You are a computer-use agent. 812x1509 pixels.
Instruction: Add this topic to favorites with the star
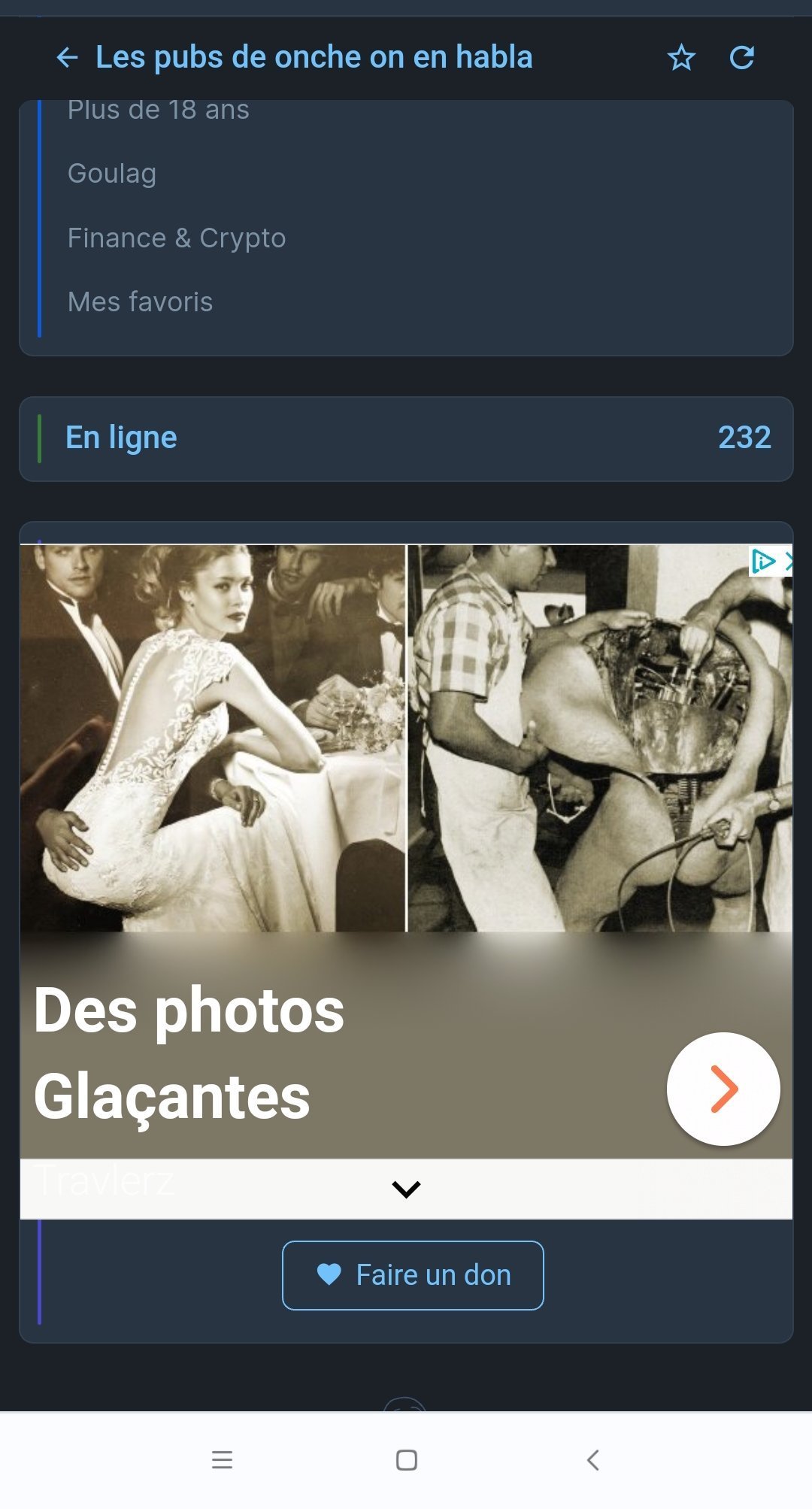pyautogui.click(x=681, y=58)
